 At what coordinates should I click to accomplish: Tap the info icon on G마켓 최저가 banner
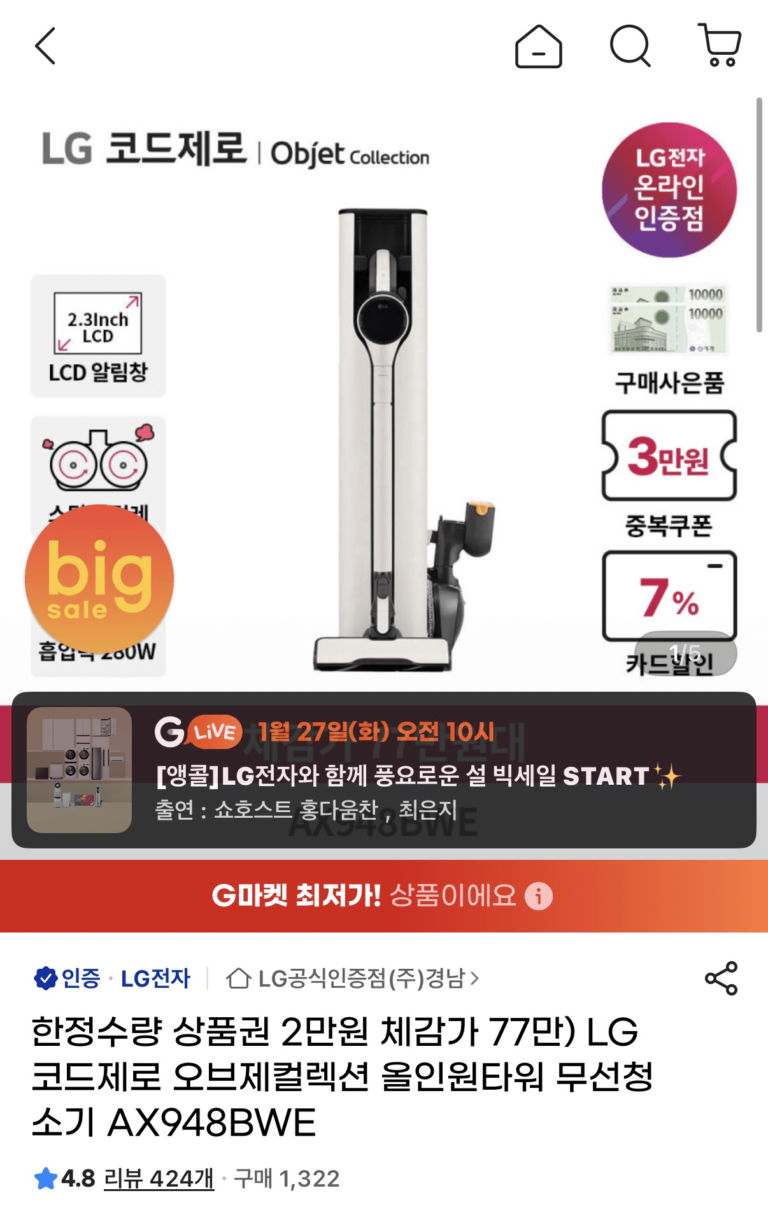click(539, 895)
